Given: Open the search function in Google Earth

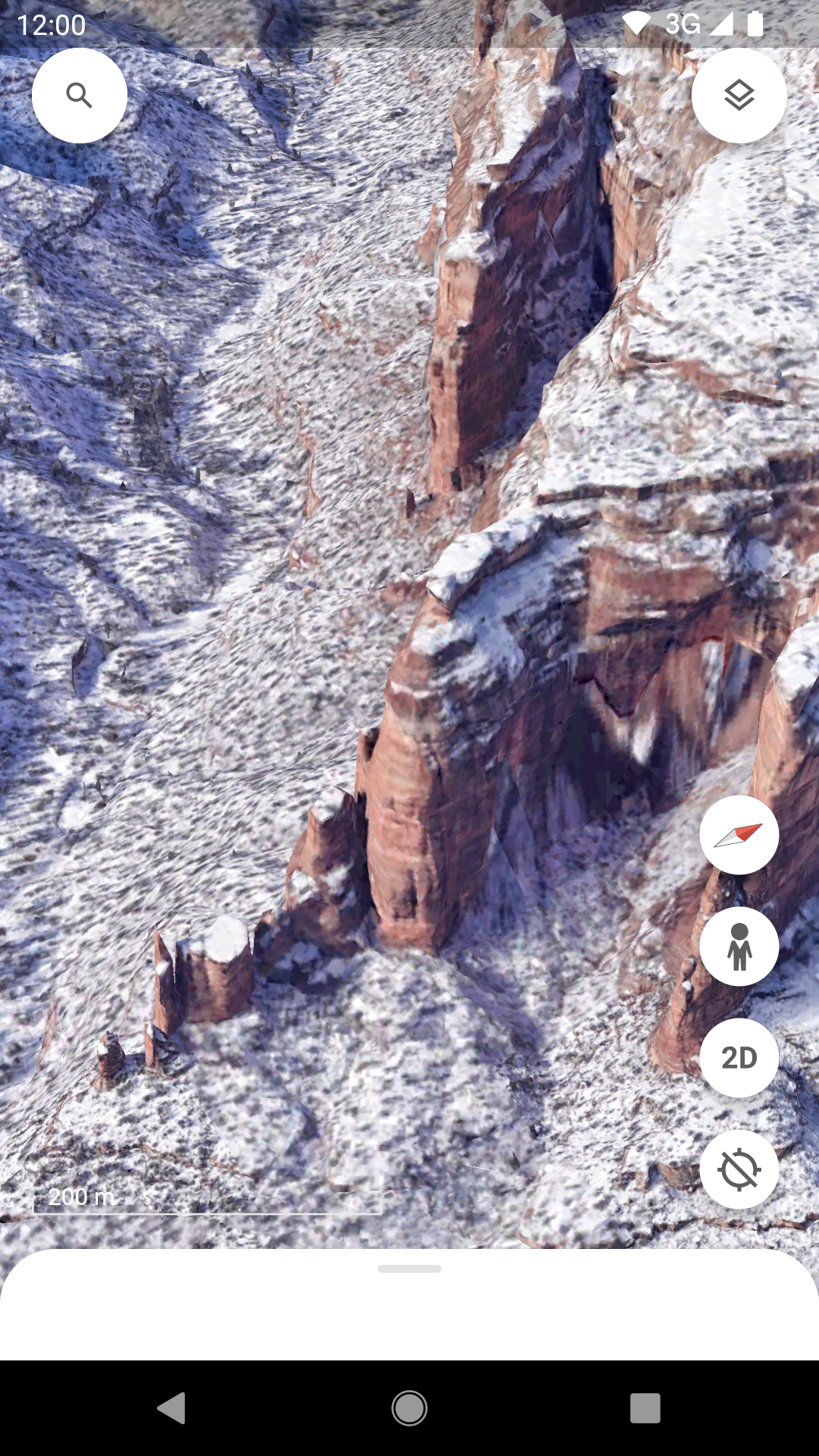Looking at the screenshot, I should coord(79,93).
